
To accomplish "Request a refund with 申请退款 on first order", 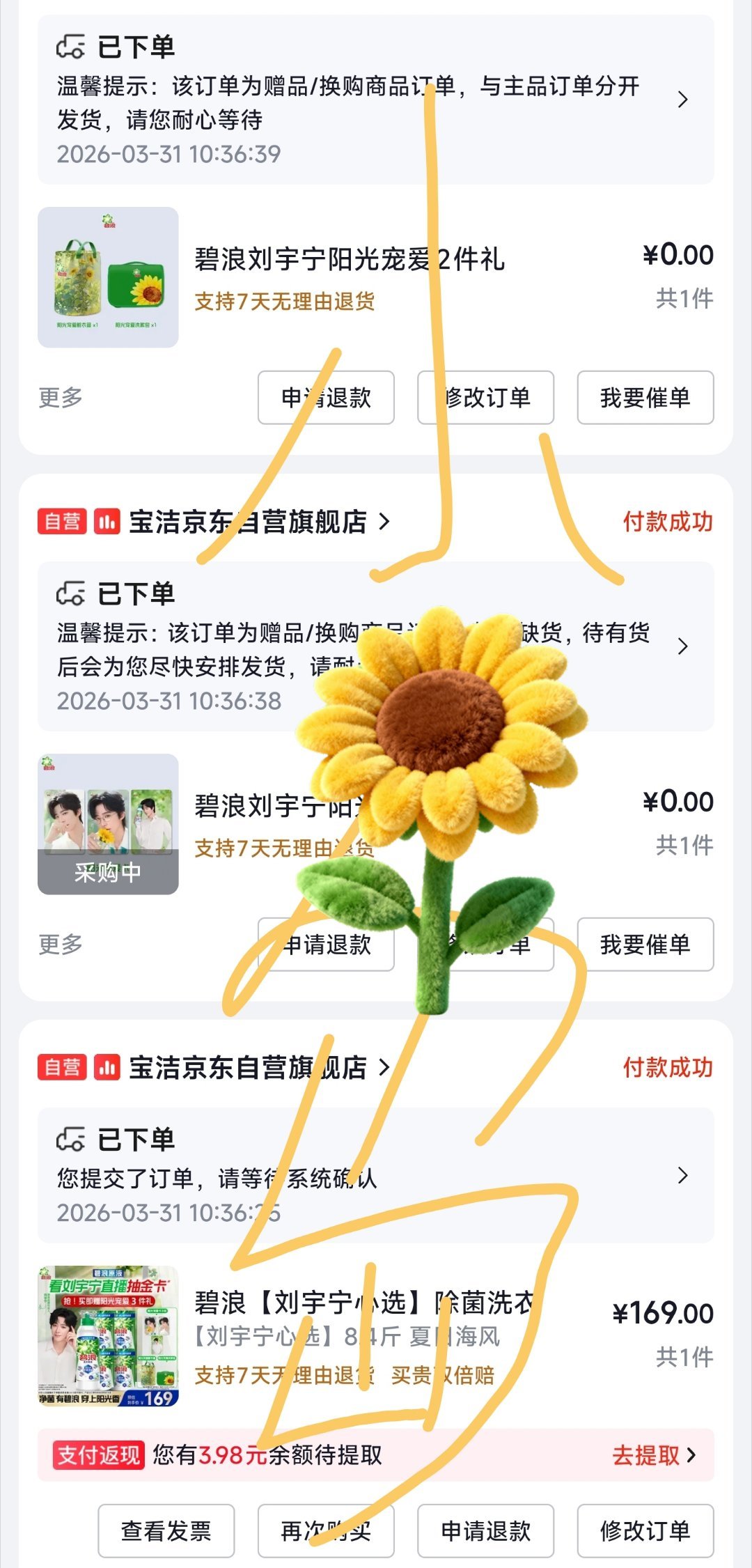I will 326,397.
